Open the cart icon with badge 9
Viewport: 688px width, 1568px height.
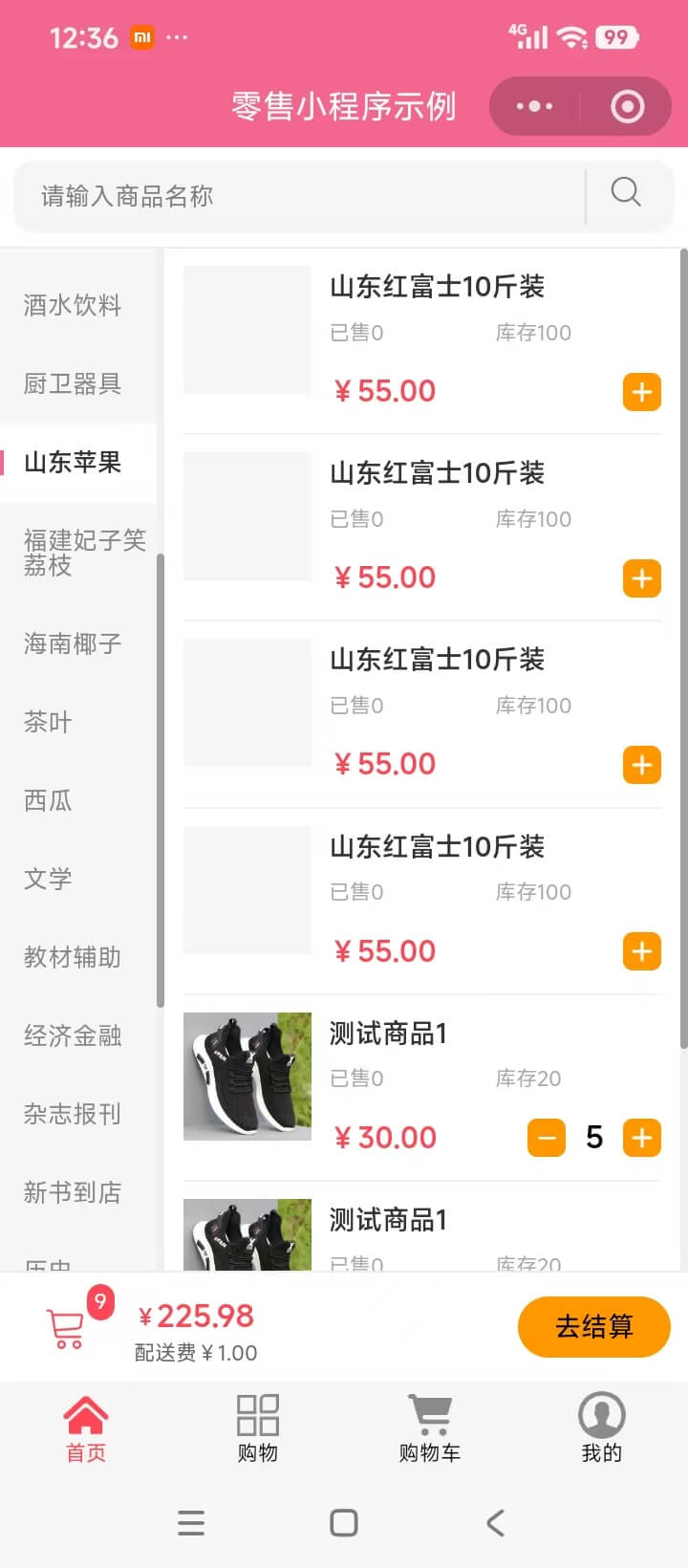pyautogui.click(x=67, y=1326)
